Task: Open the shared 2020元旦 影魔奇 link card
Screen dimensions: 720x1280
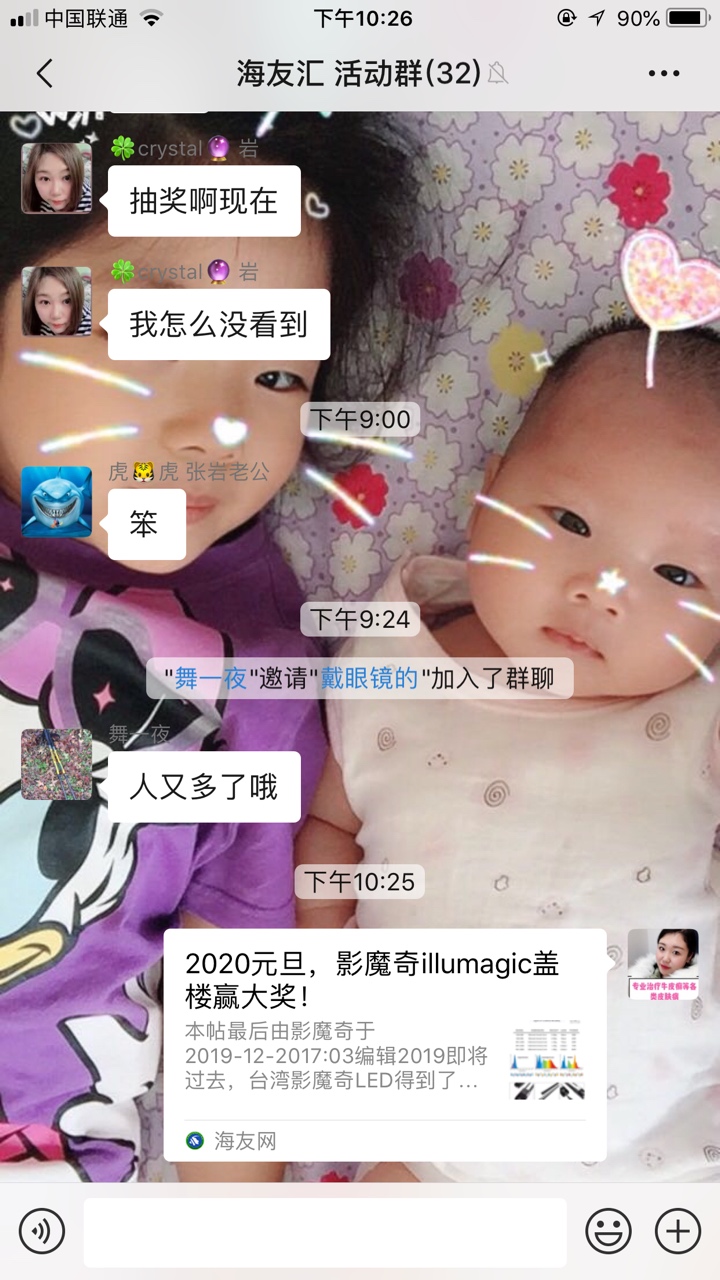Action: [x=384, y=1044]
